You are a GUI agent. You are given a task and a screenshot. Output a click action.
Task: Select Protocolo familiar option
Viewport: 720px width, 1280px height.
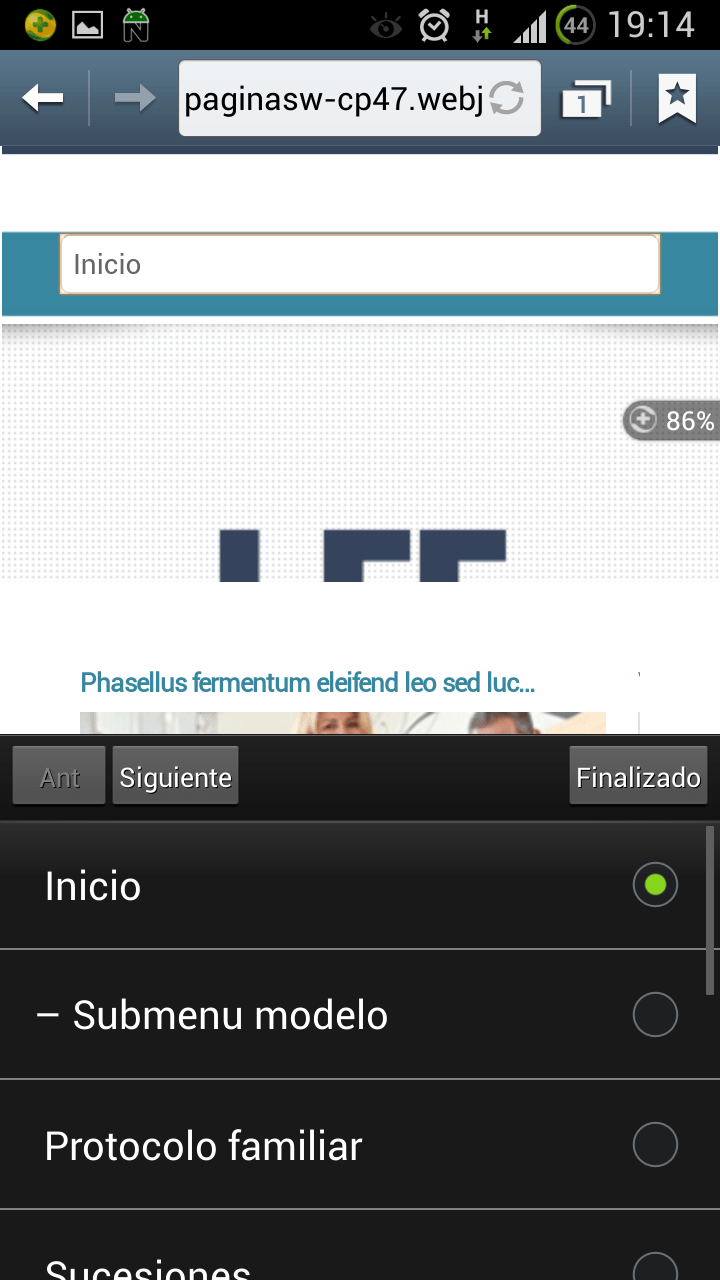(x=352, y=1145)
